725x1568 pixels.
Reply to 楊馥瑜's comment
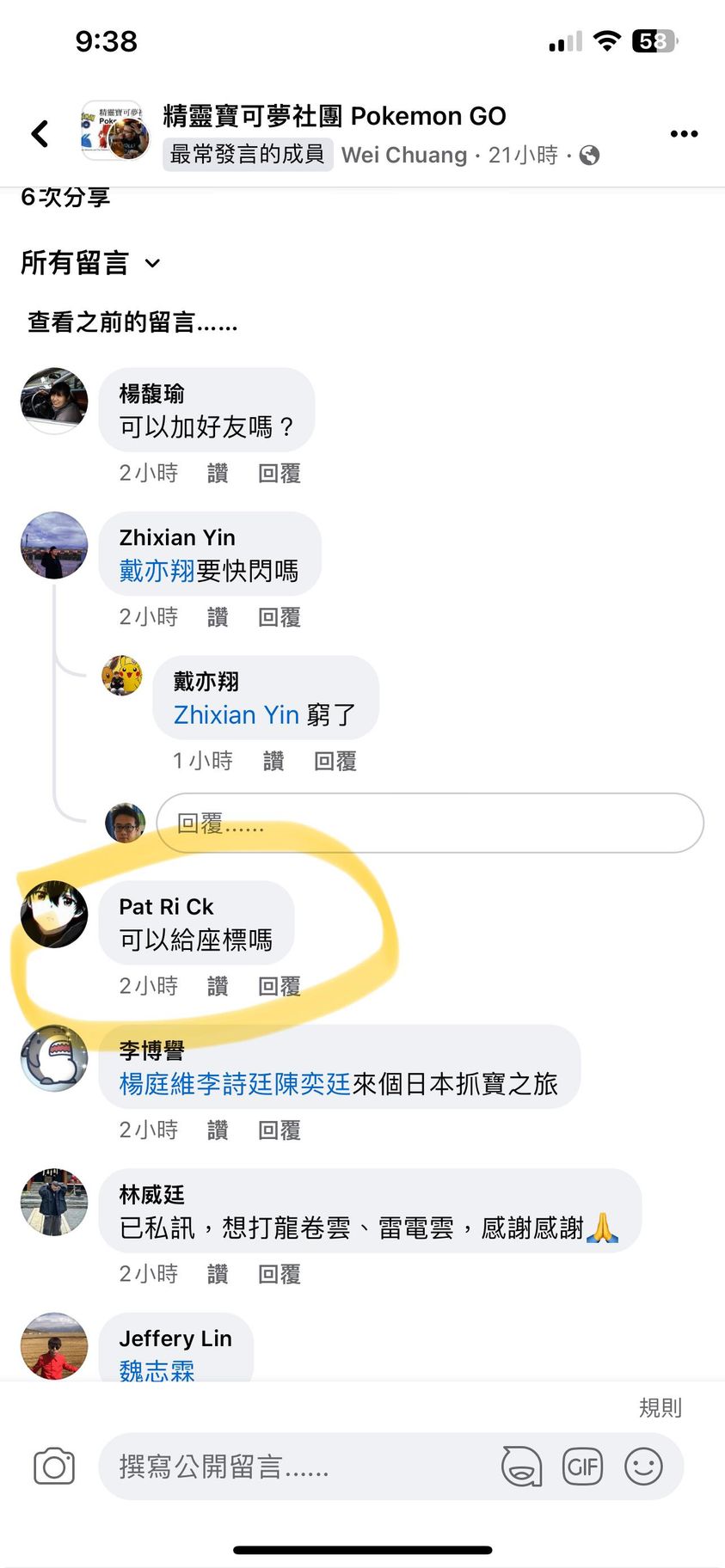click(x=280, y=474)
